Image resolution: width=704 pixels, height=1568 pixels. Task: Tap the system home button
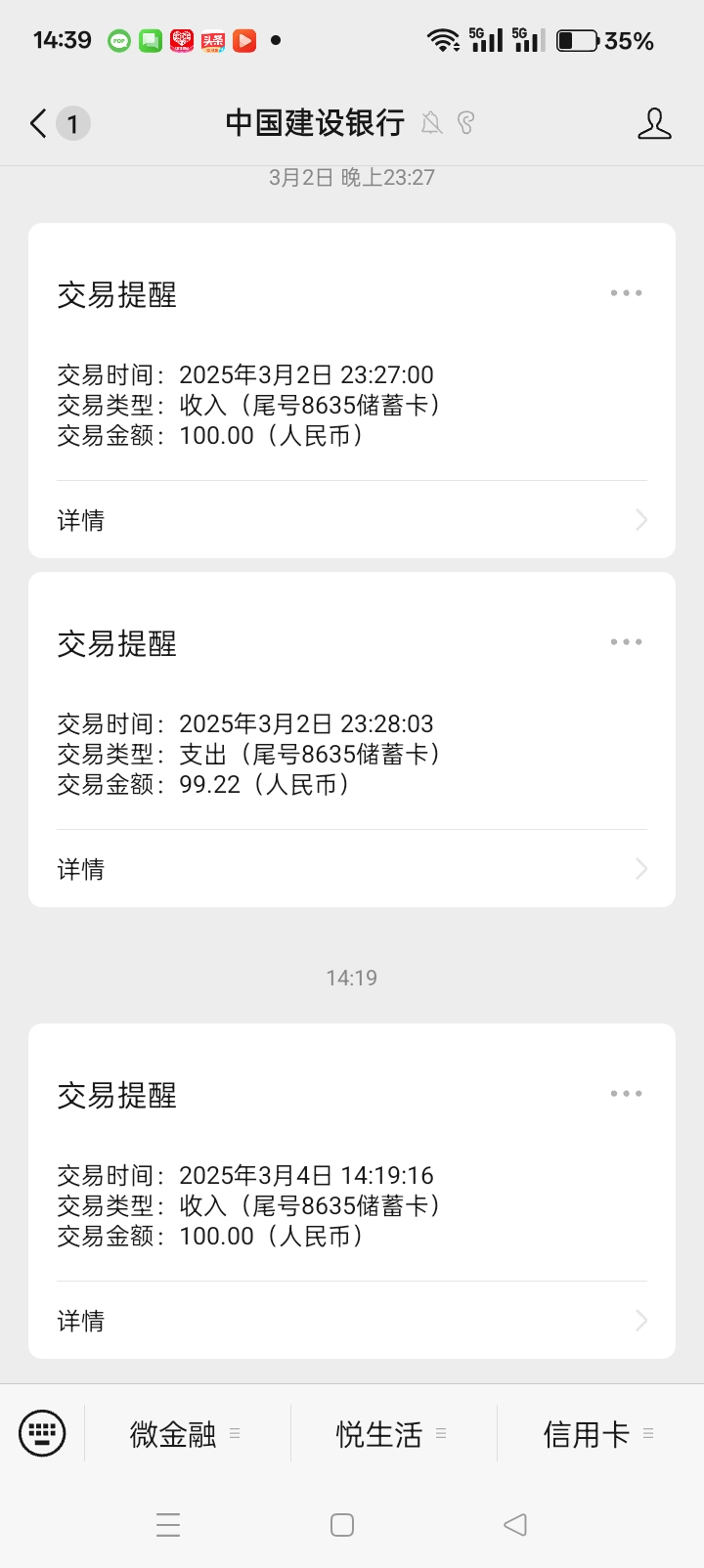pos(342,1525)
